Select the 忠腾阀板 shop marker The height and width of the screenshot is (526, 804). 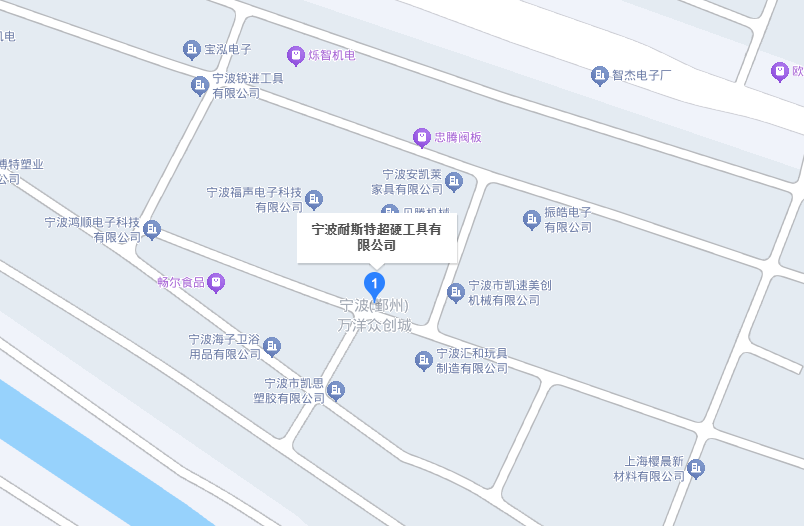[x=422, y=137]
